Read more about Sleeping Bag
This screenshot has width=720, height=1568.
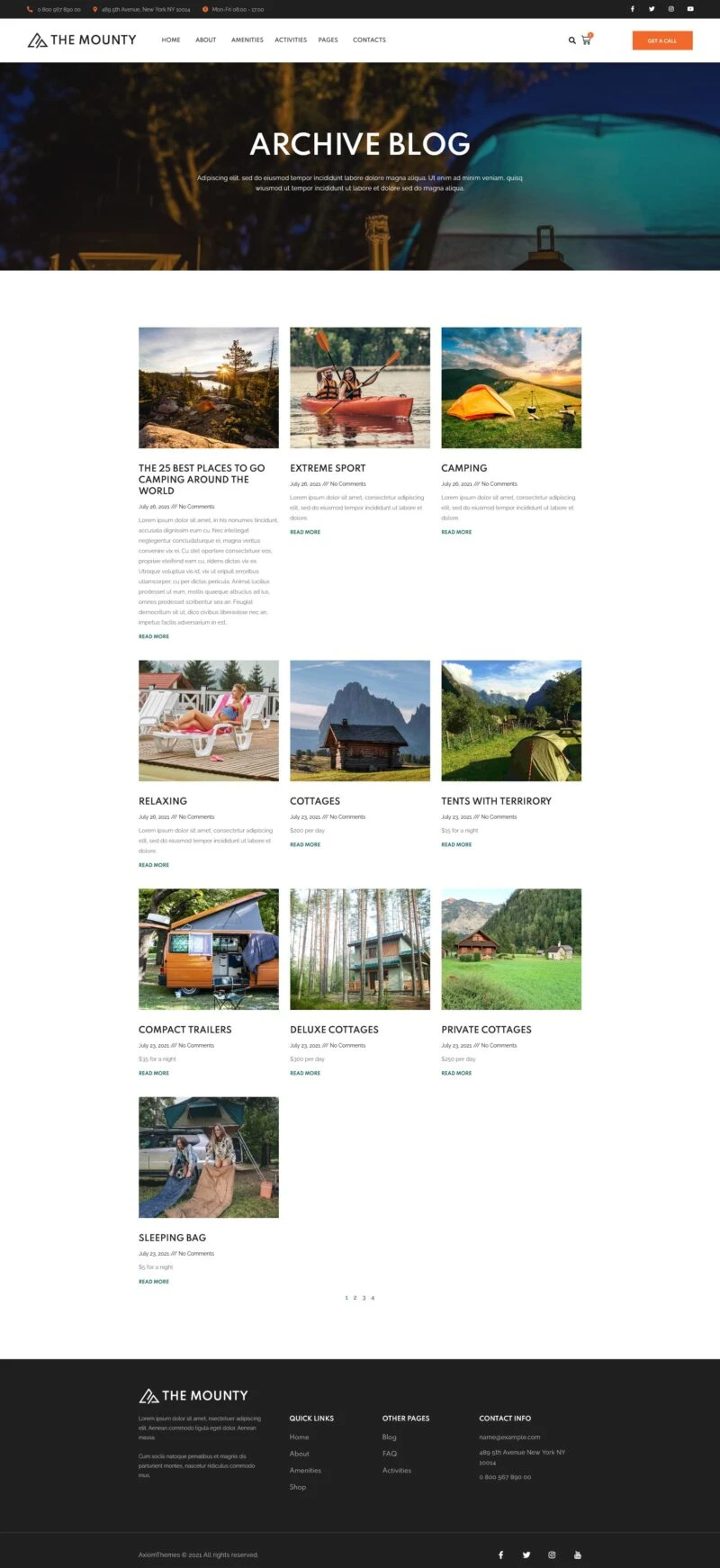coord(154,1281)
